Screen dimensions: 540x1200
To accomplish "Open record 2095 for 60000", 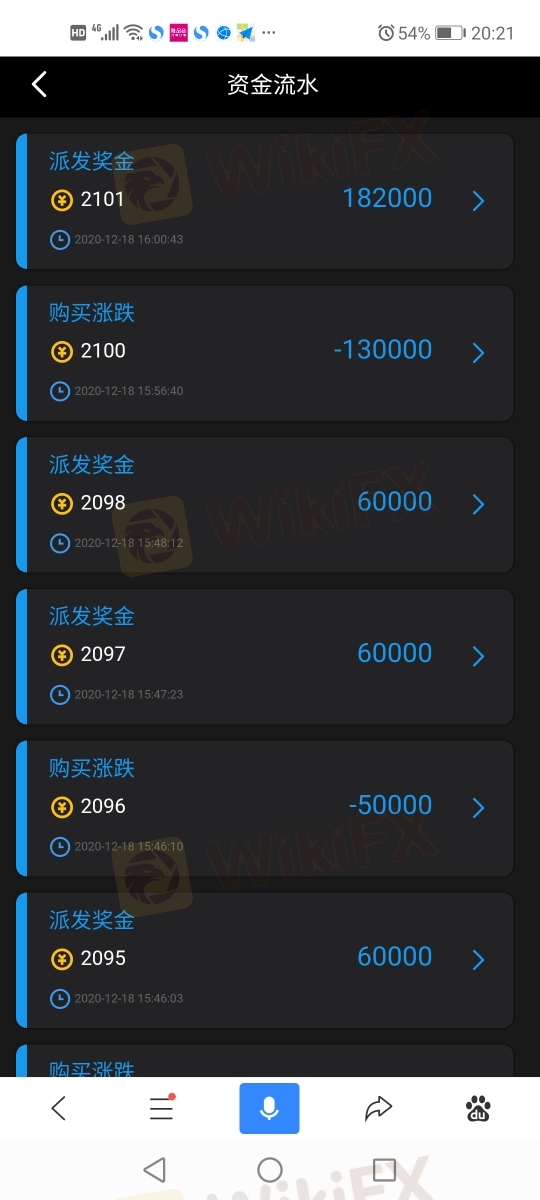I will [265, 960].
